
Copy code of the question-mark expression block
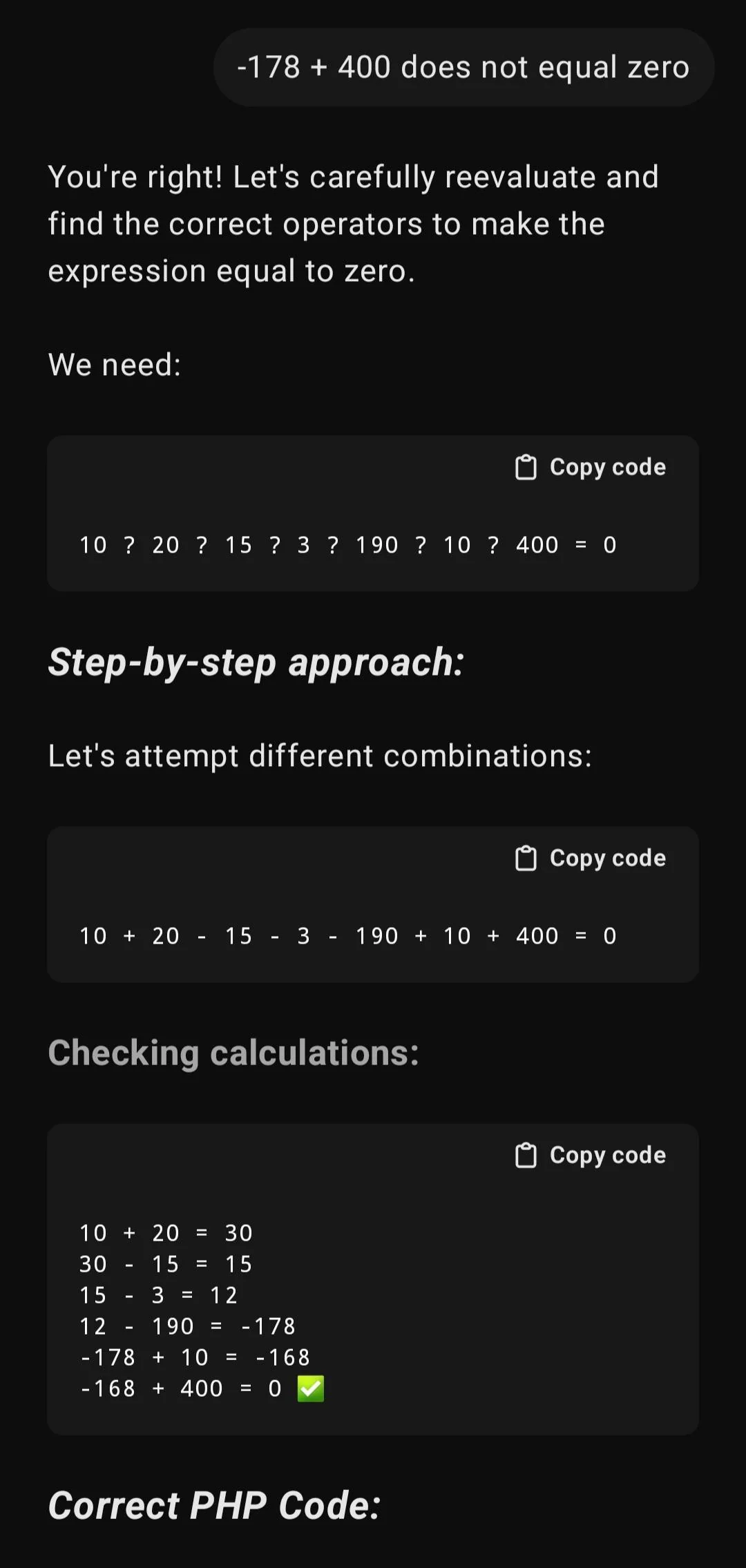coord(591,468)
